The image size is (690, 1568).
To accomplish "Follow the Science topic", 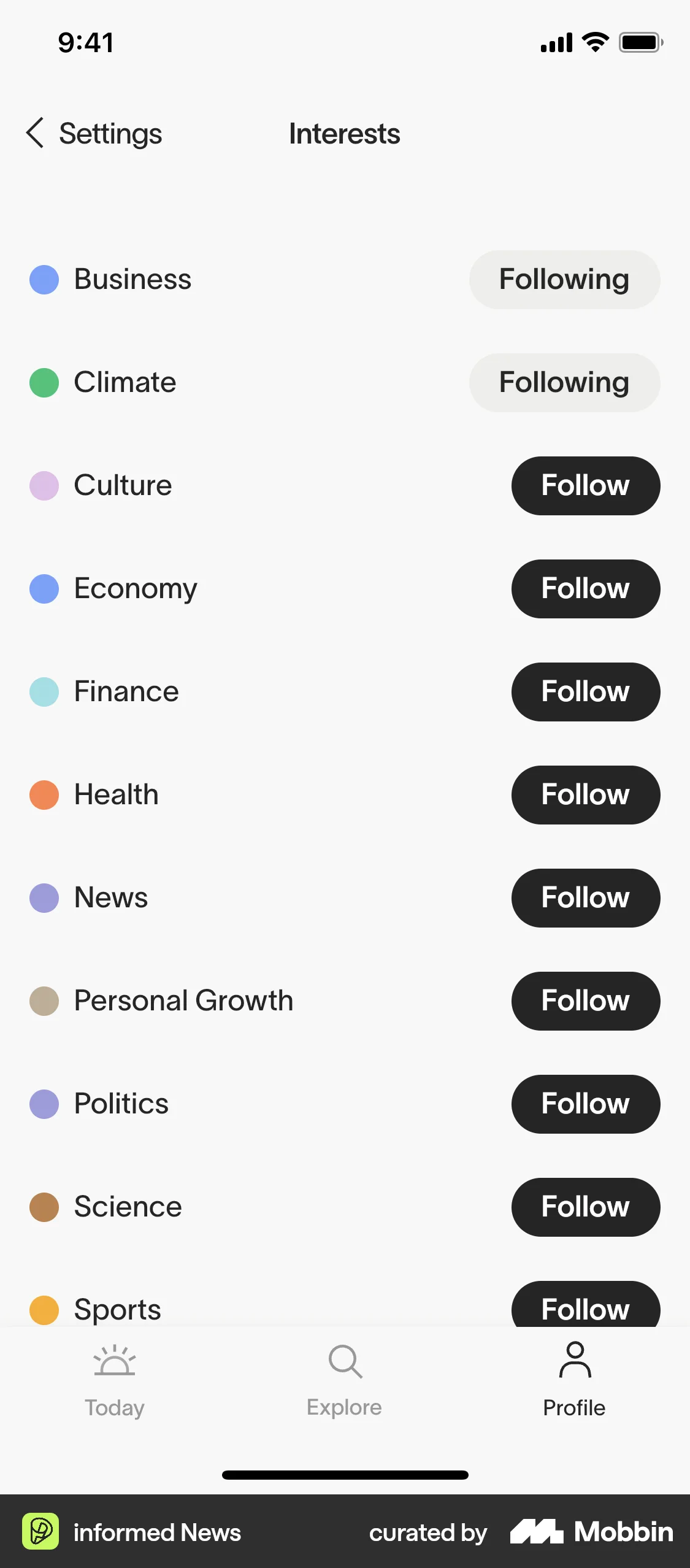I will (585, 1207).
